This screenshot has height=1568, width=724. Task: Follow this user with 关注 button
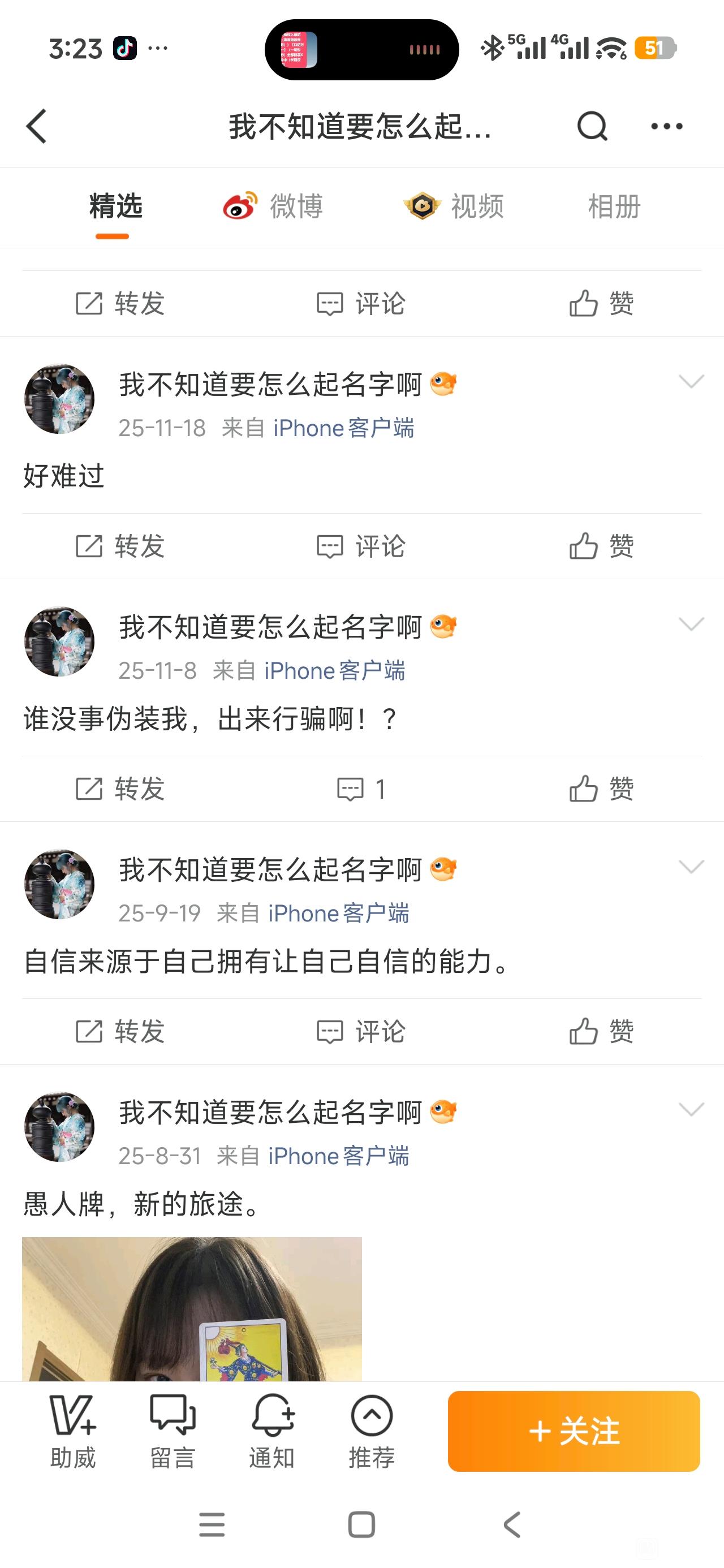(574, 1431)
